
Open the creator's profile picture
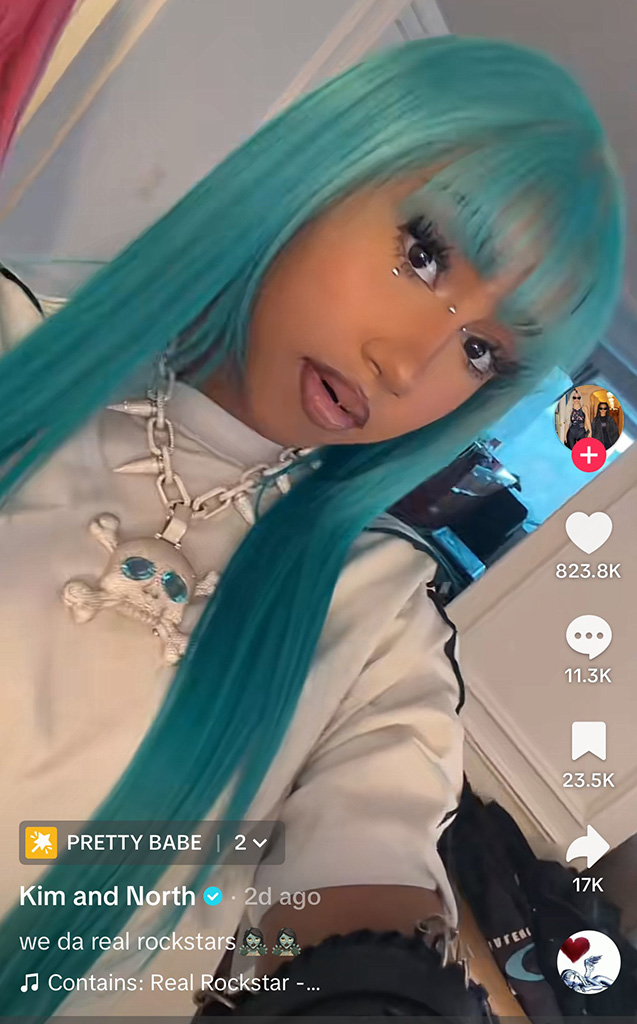point(589,415)
